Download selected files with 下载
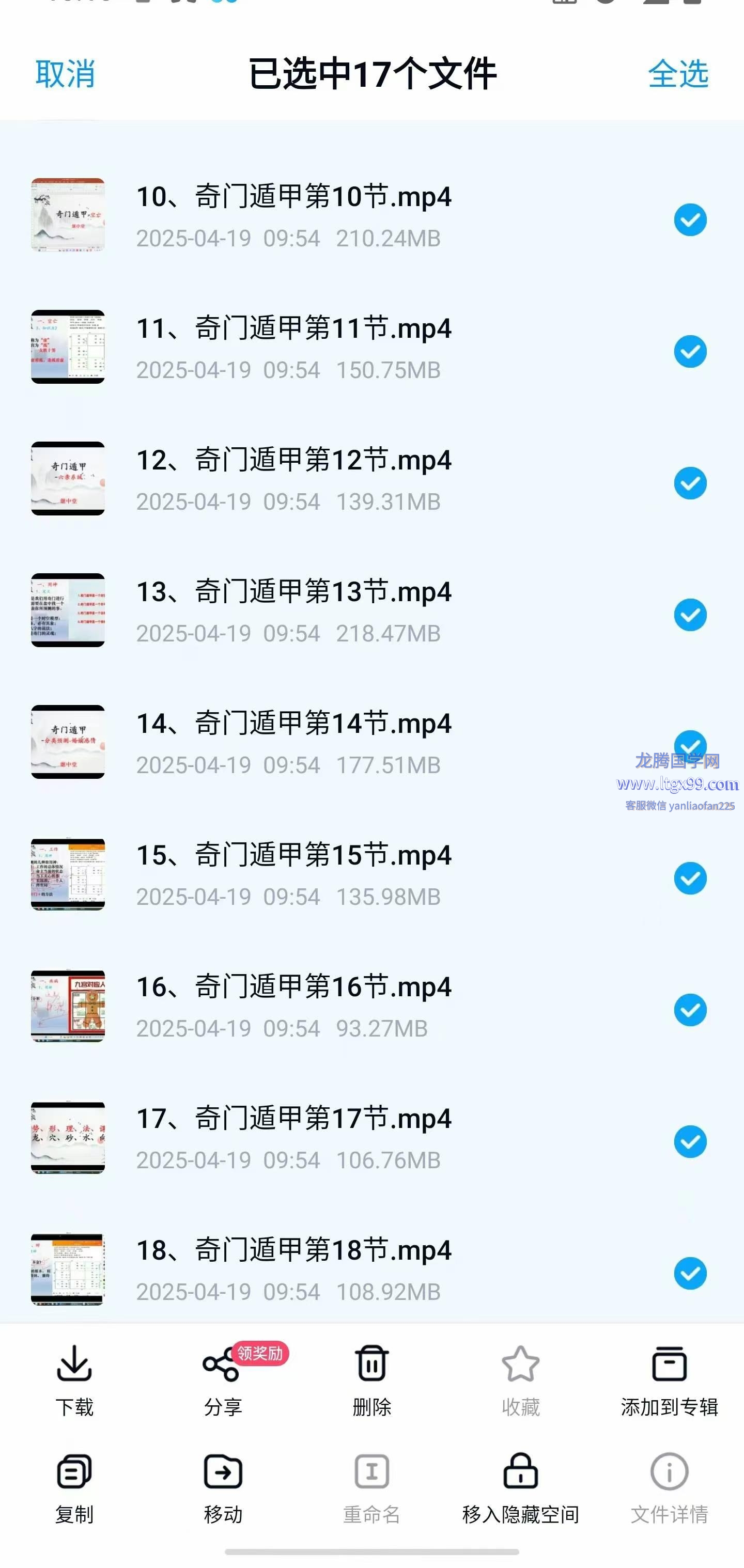This screenshot has width=744, height=1568. [x=74, y=1381]
